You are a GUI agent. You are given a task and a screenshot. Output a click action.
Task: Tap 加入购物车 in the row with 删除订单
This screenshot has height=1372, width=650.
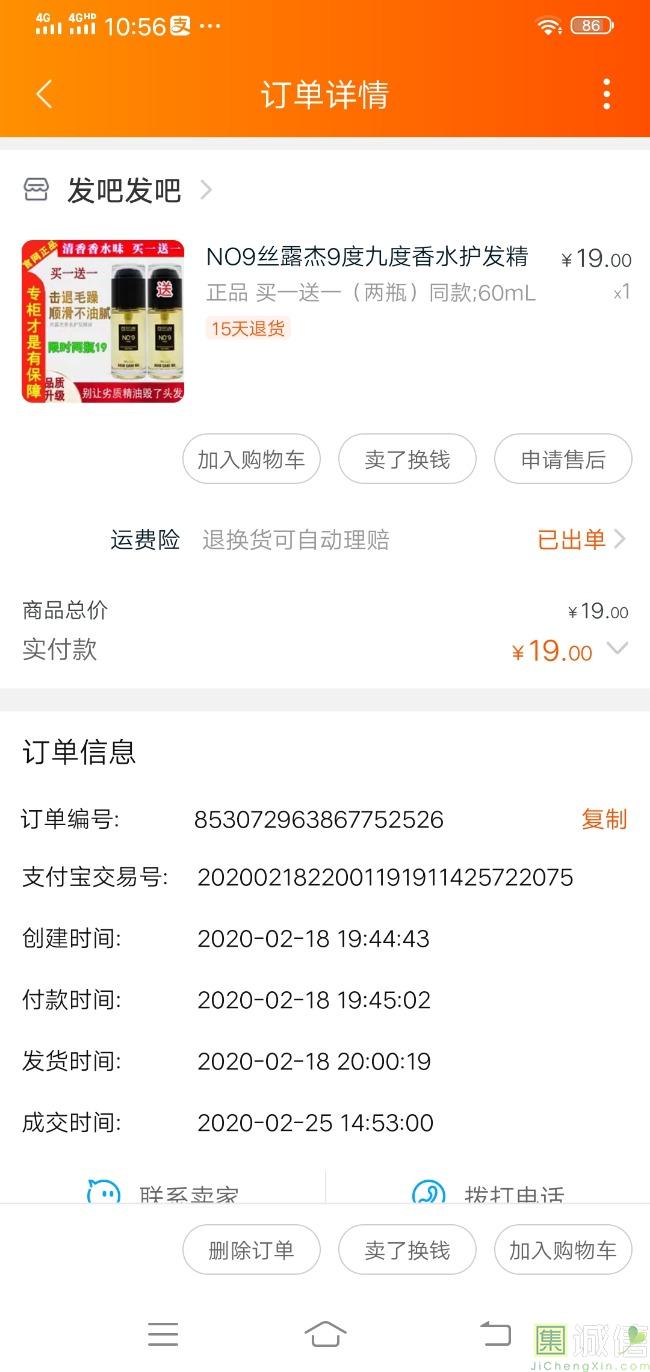point(563,1250)
